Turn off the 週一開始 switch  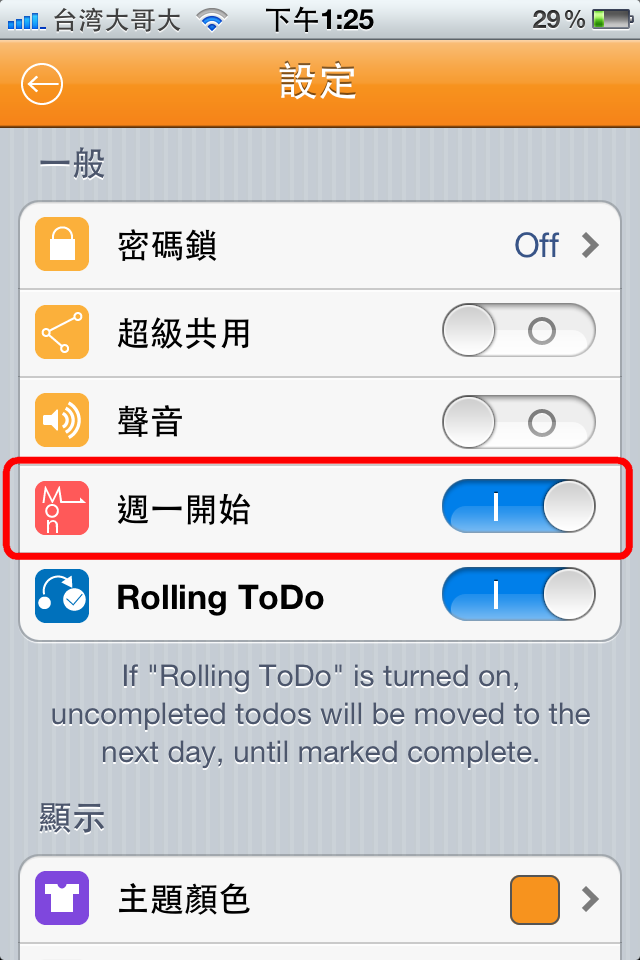point(518,509)
